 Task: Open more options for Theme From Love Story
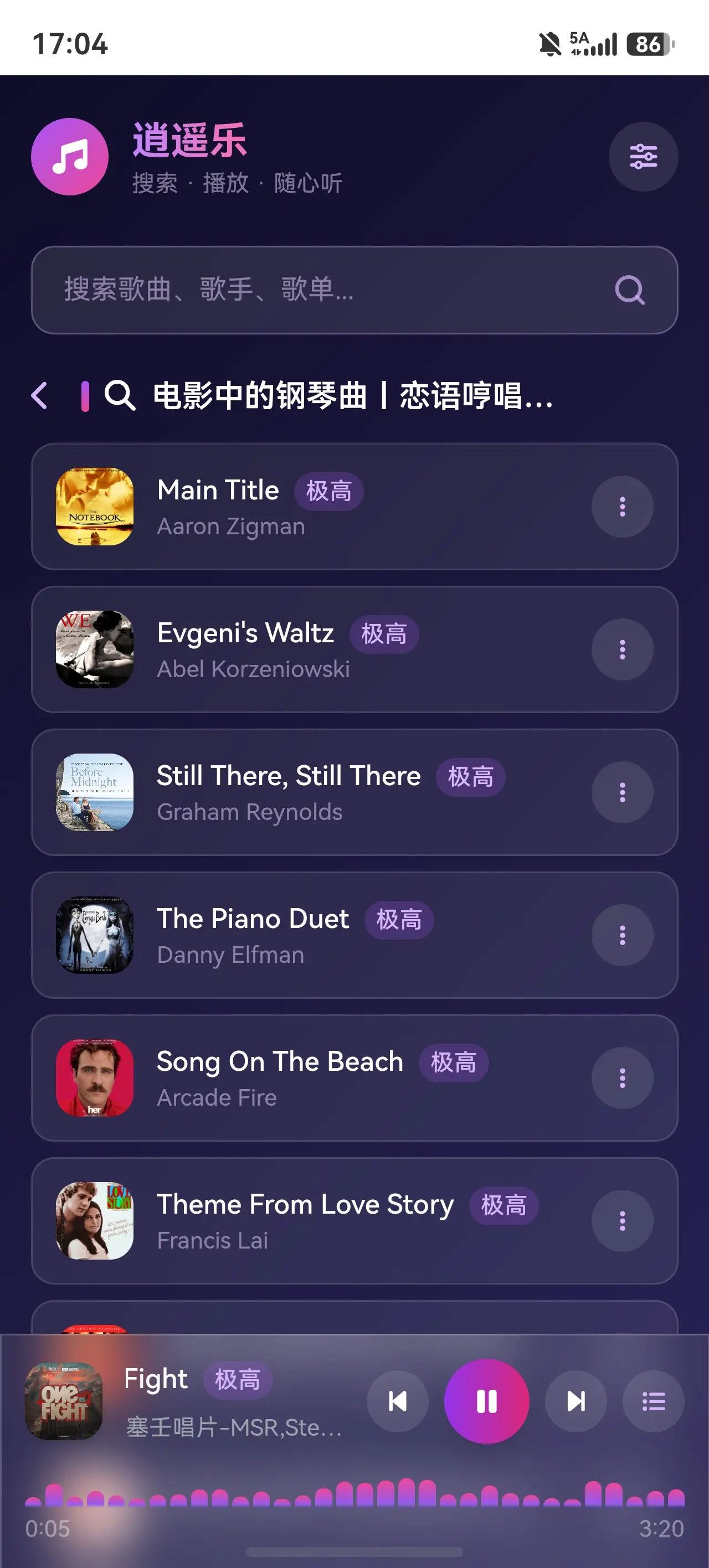point(622,1220)
